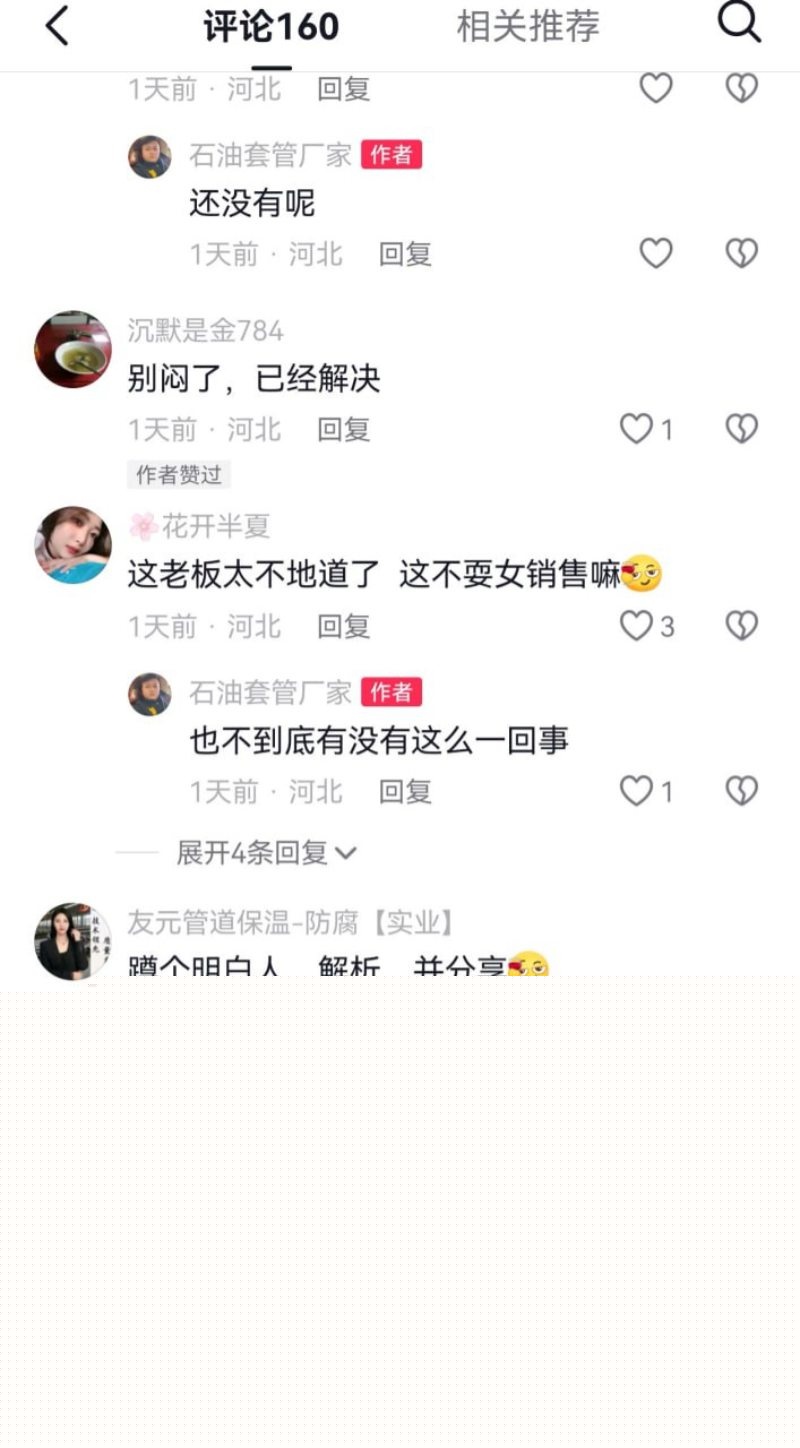Viewport: 800px width, 1448px height.
Task: Click the 作者 badge next to 石油套管厂家
Action: tap(391, 156)
